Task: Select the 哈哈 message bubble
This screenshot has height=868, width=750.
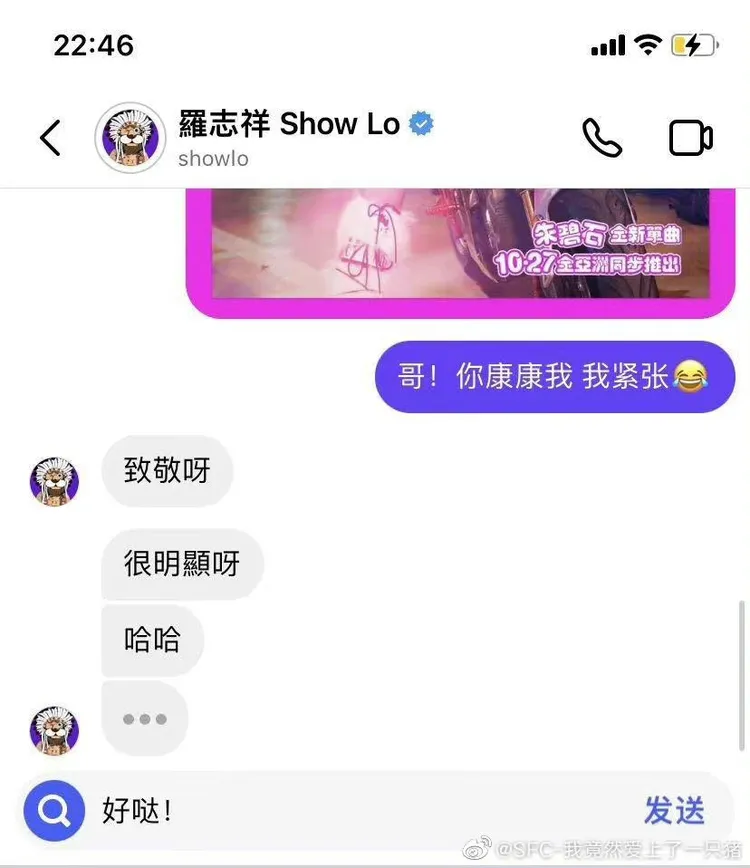Action: pos(152,640)
